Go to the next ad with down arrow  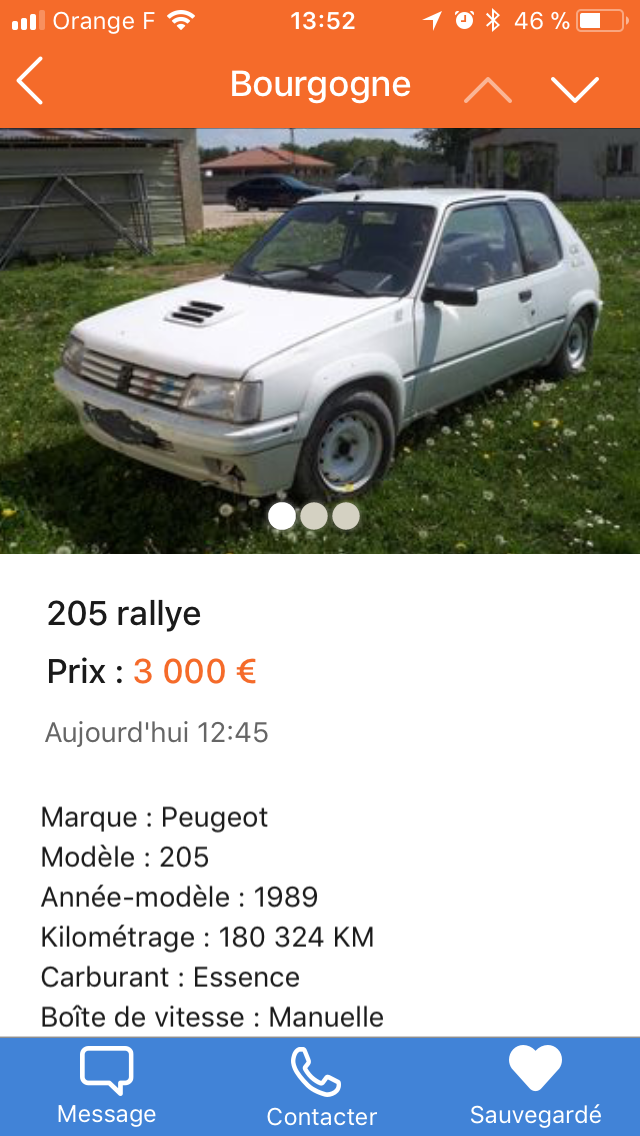tap(575, 90)
